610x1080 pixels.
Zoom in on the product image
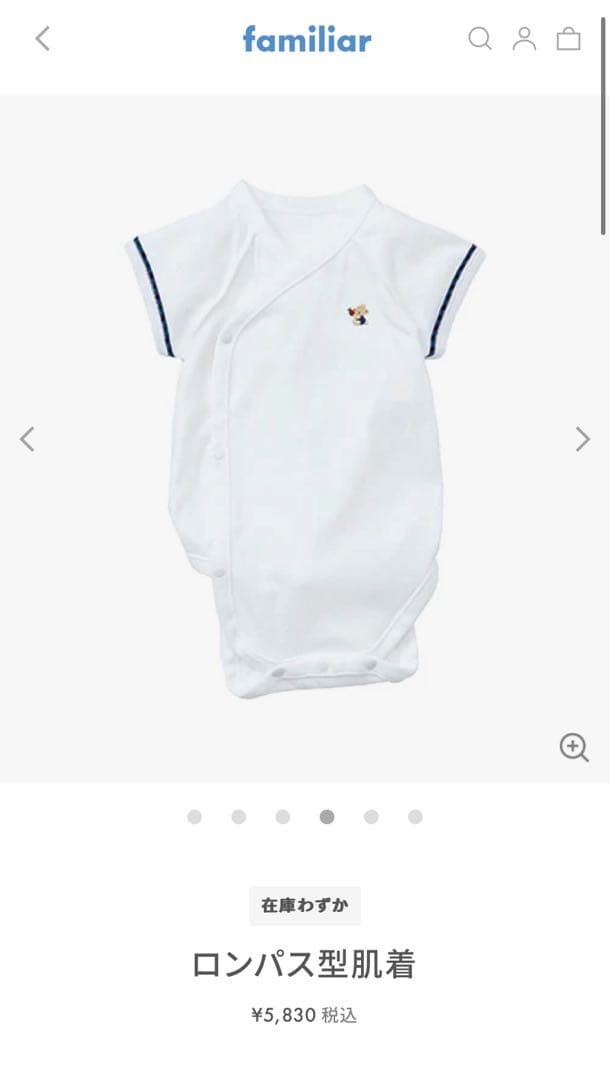573,747
